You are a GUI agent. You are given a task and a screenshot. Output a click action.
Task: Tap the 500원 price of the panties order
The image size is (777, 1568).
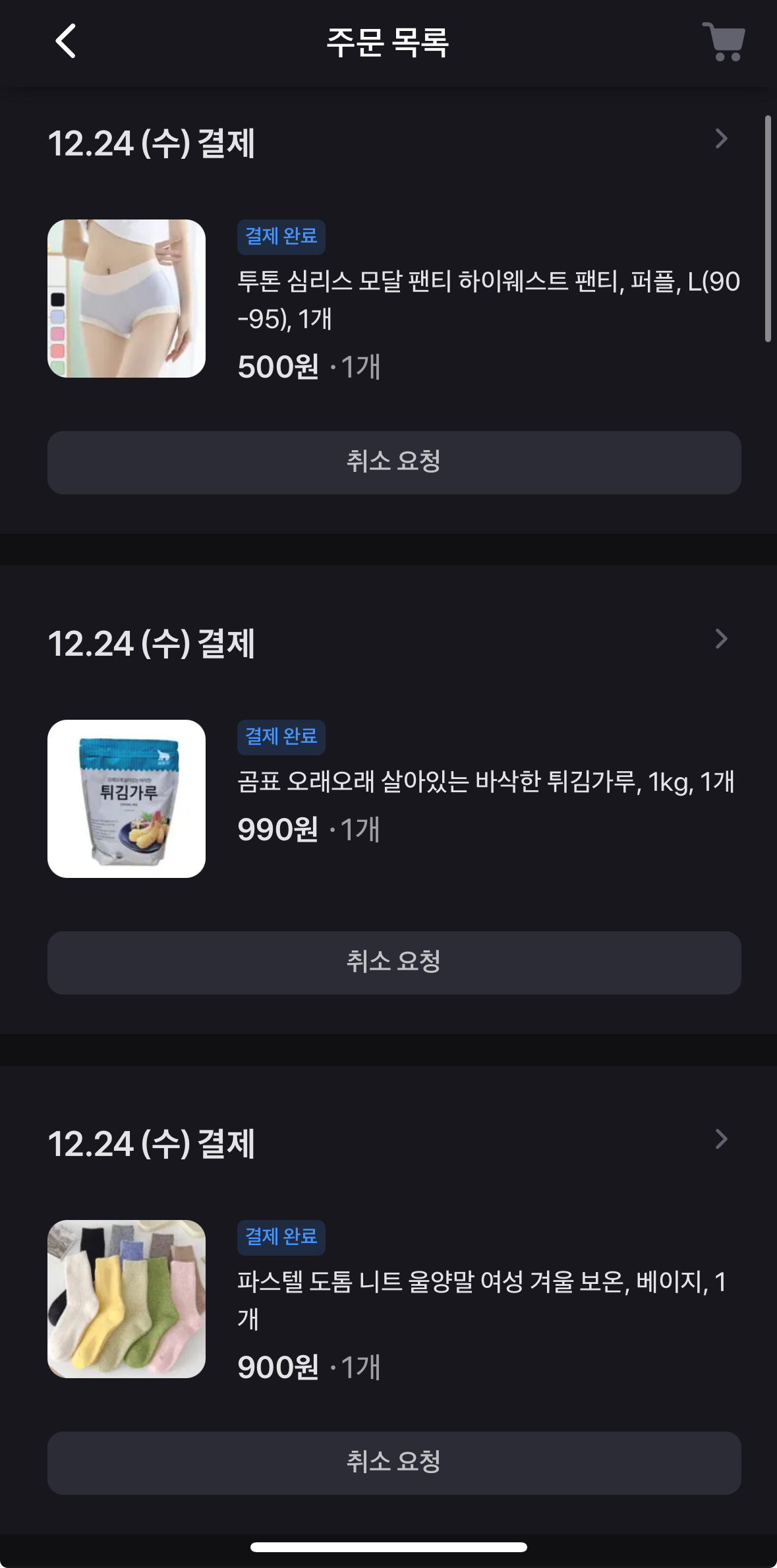point(277,369)
